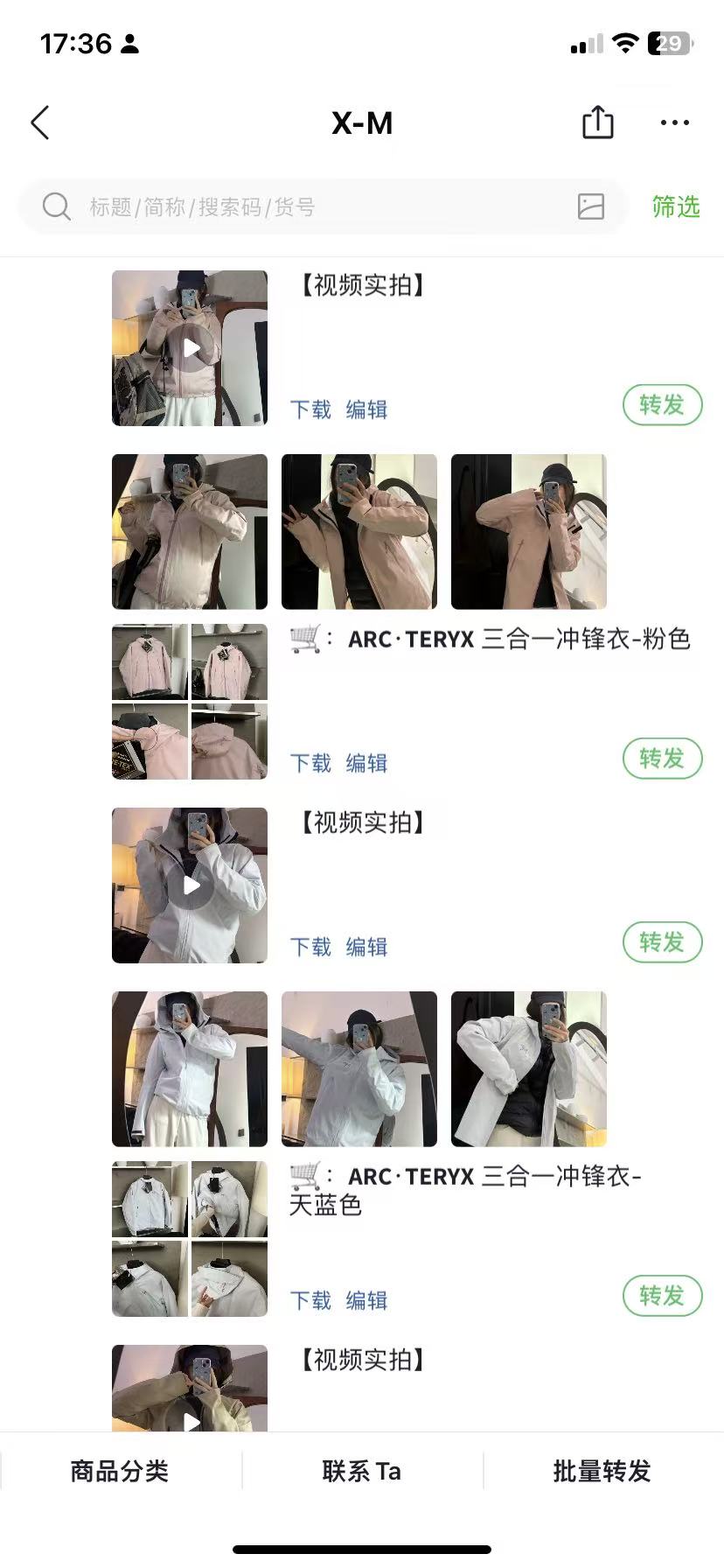Share the X-M album page

click(x=598, y=122)
